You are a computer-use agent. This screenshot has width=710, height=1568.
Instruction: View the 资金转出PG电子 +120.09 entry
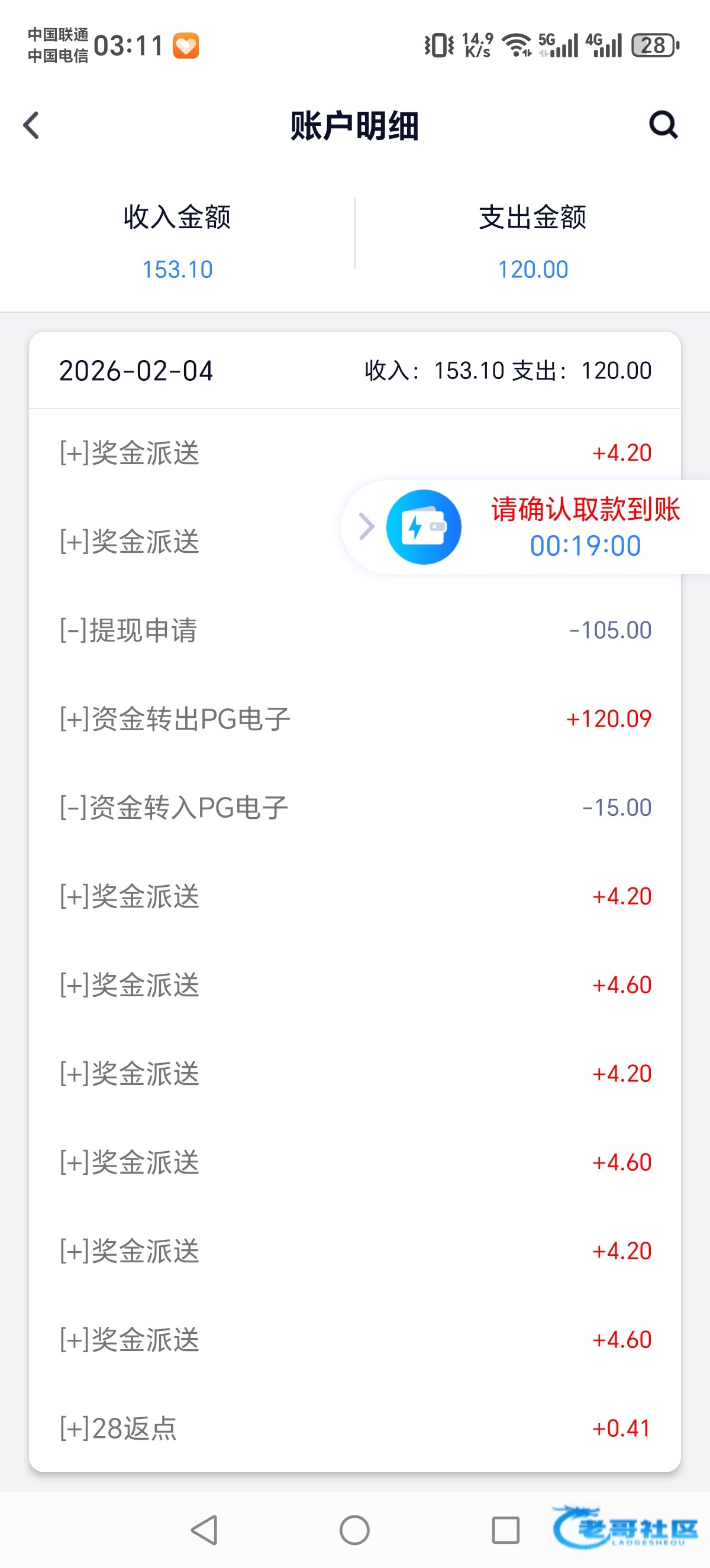[354, 719]
